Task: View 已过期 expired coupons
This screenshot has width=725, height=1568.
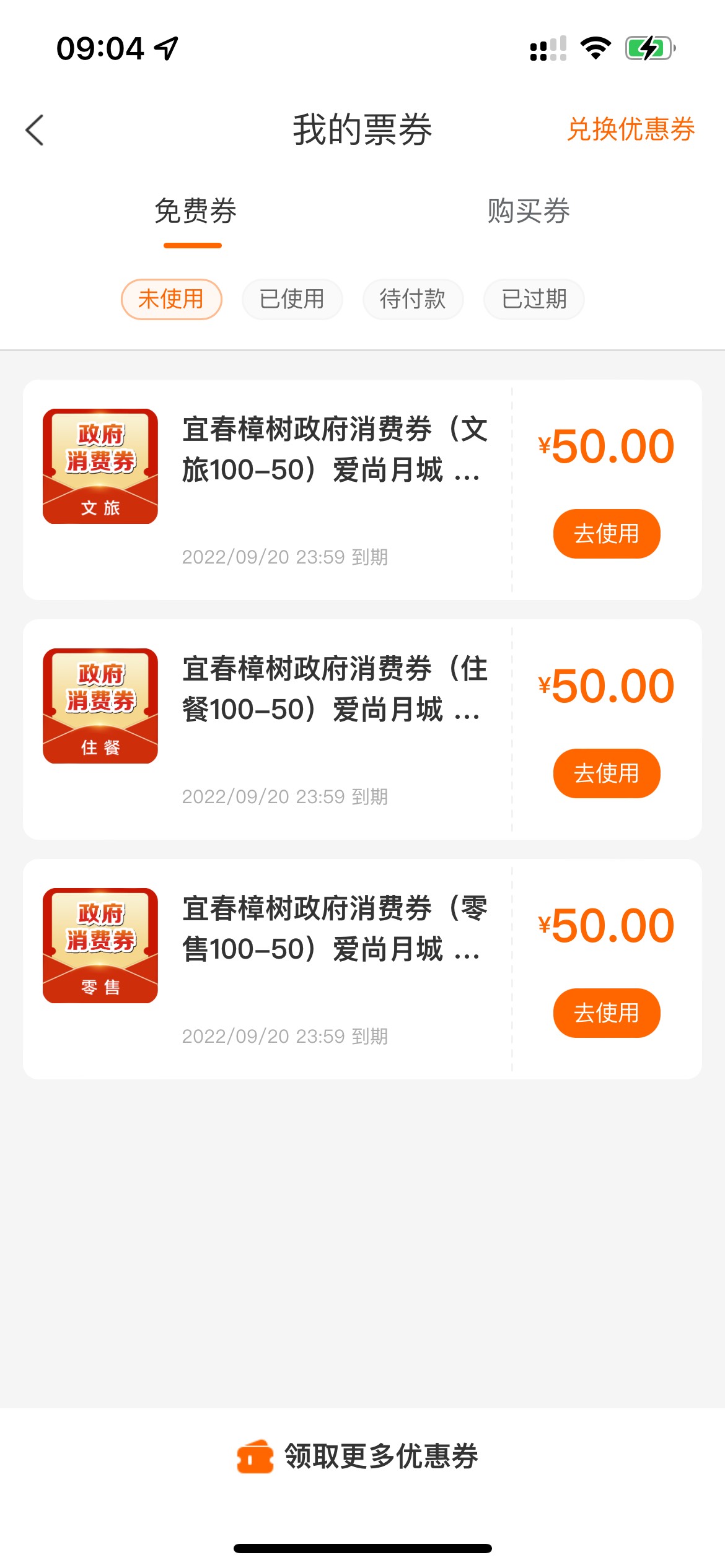Action: point(534,299)
